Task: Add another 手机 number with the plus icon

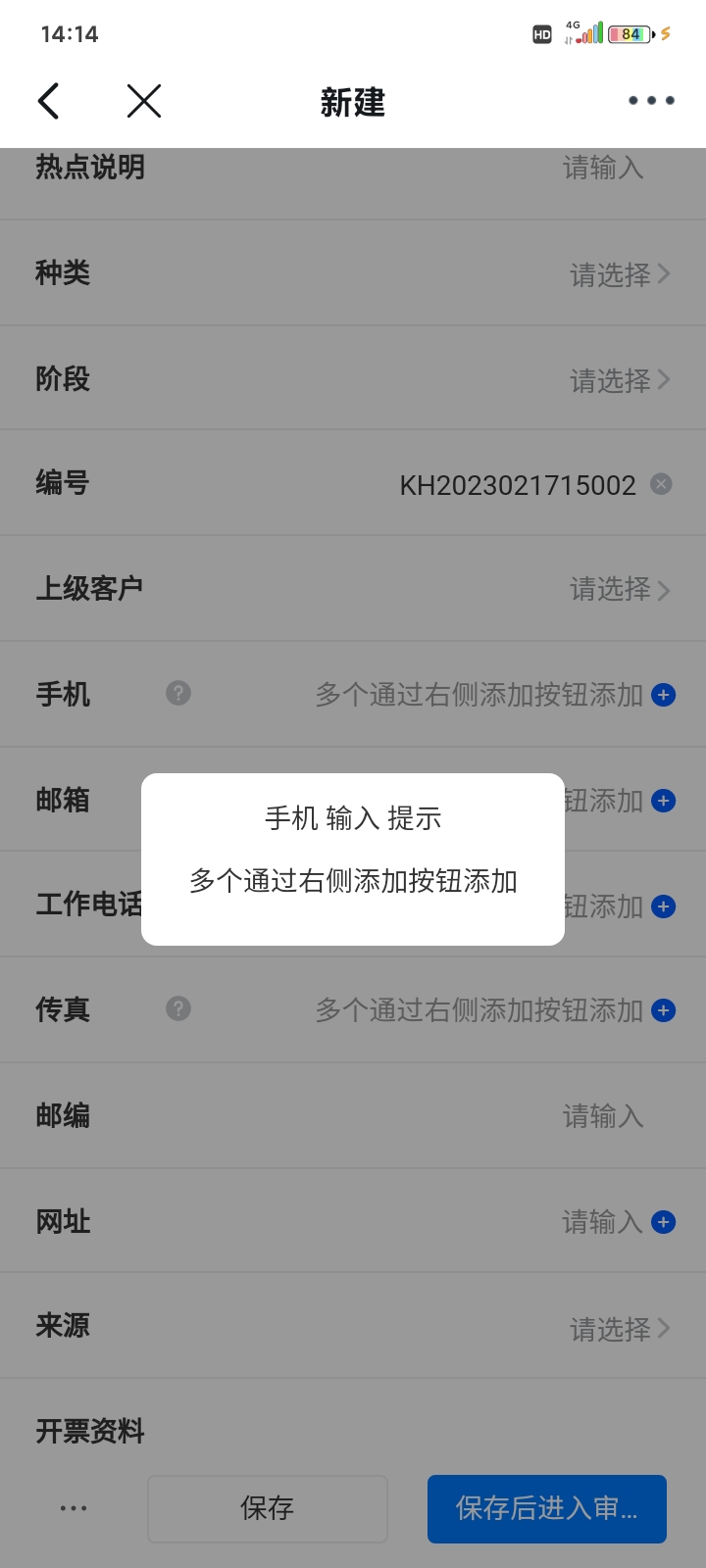Action: [x=664, y=695]
